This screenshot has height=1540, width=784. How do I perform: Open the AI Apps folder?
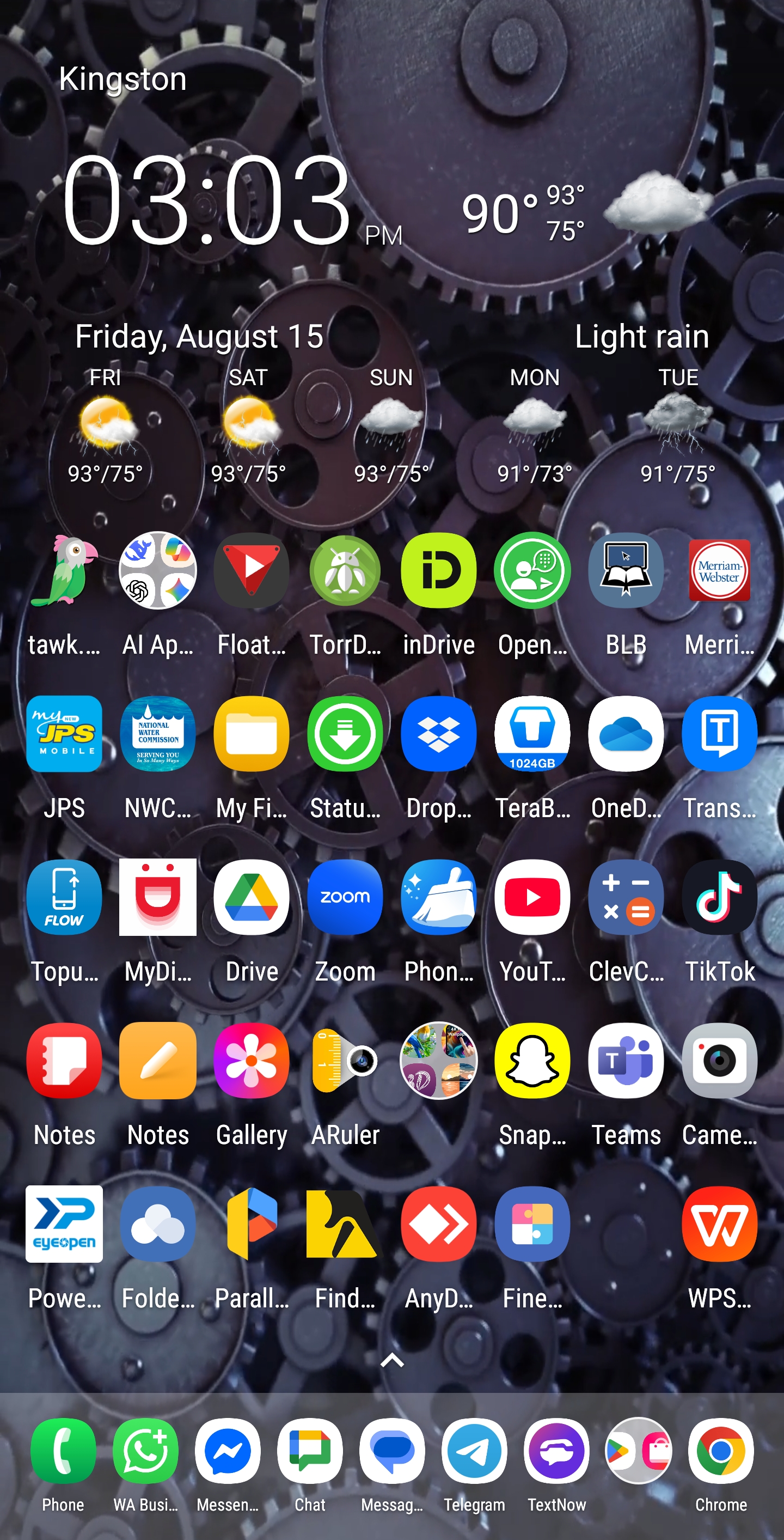pos(158,570)
